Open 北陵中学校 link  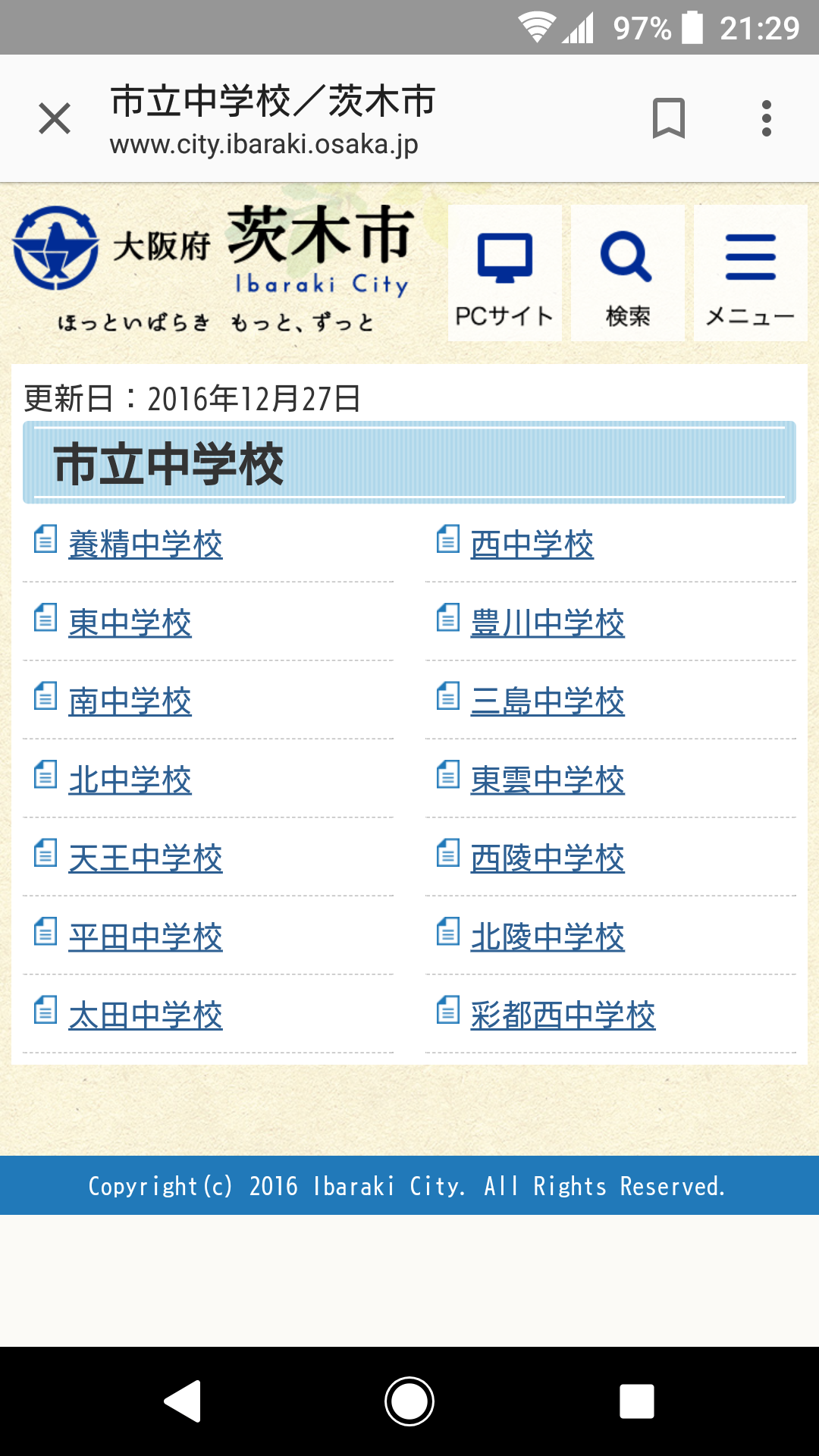click(x=547, y=937)
